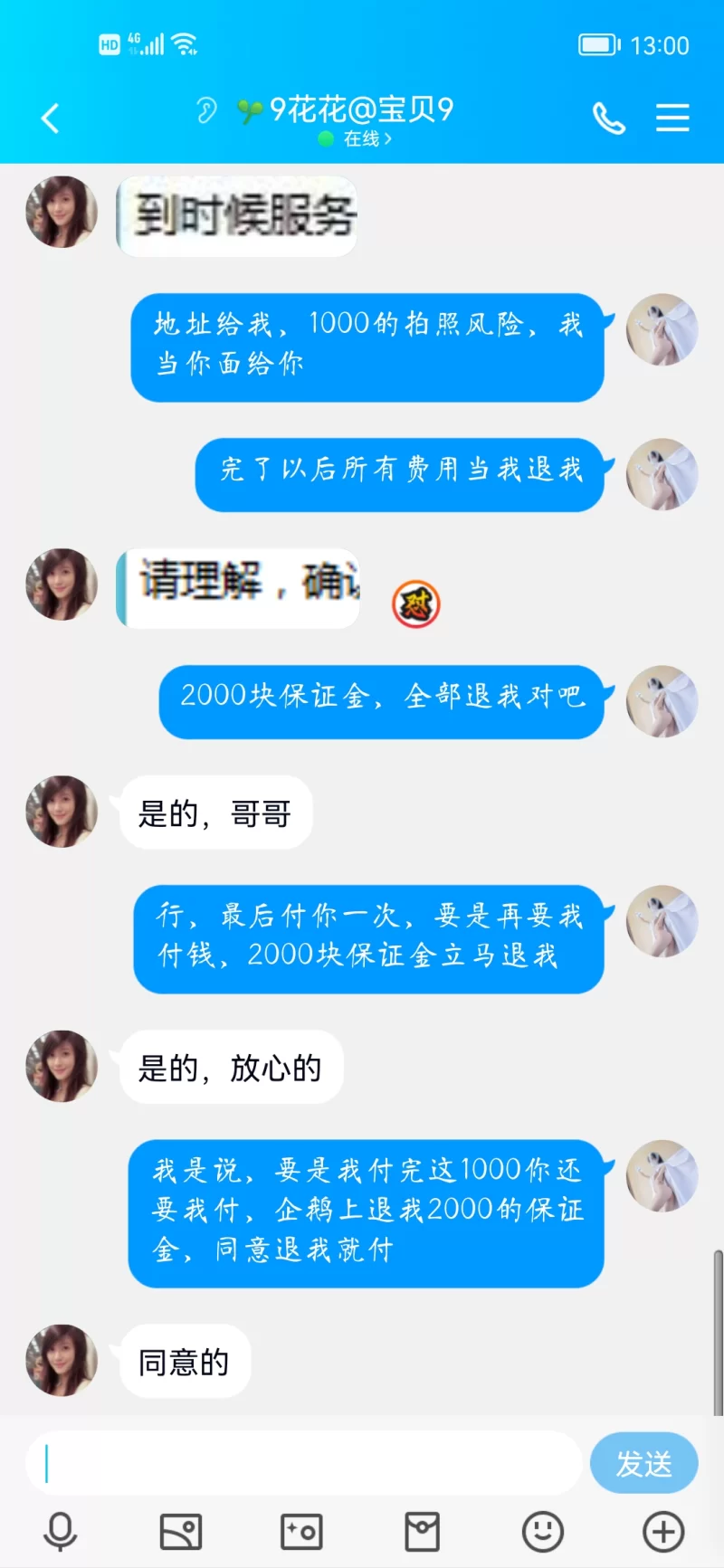724x1568 pixels.
Task: Tap the badge icon beside 请理解 message
Action: point(415,603)
